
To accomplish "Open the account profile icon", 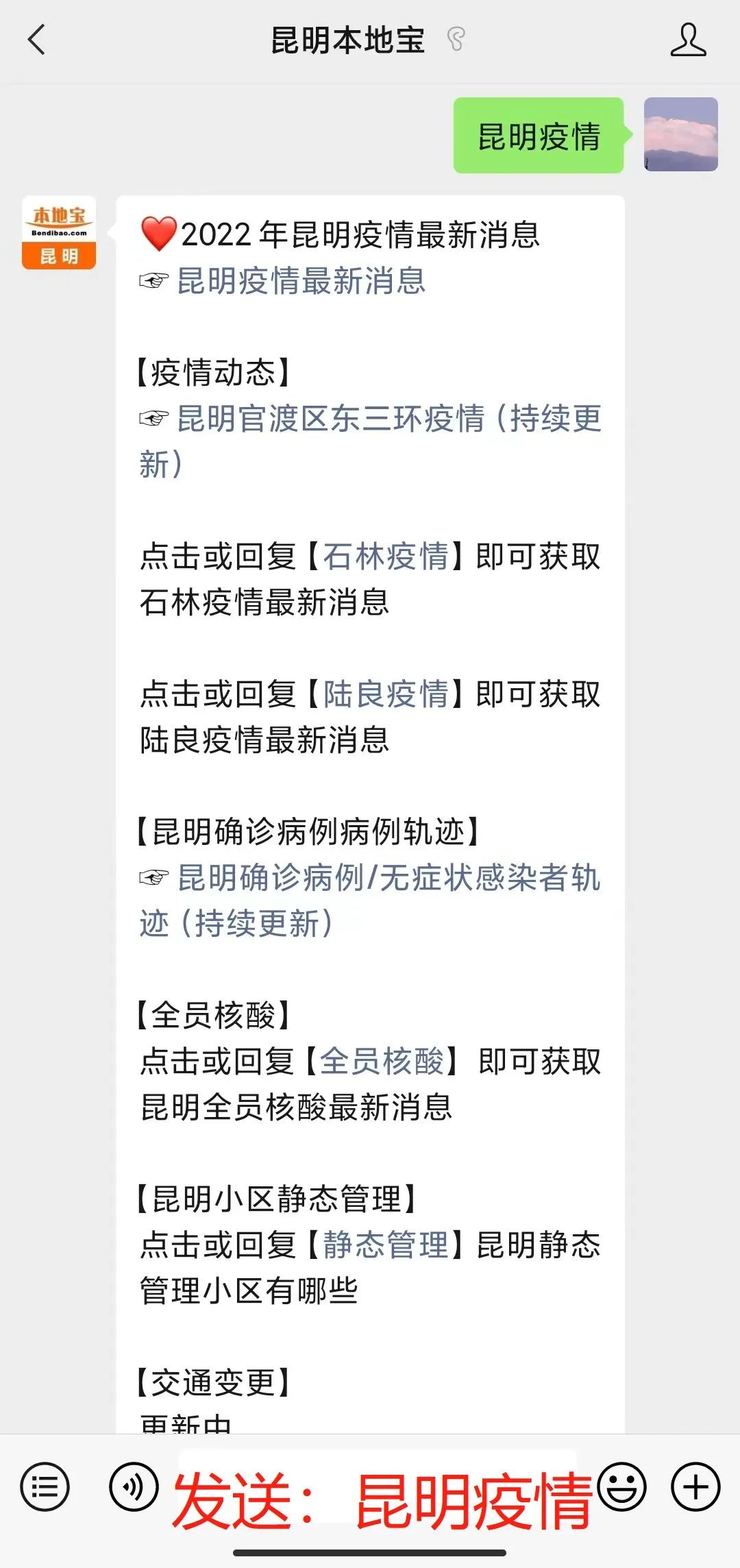I will tap(688, 40).
